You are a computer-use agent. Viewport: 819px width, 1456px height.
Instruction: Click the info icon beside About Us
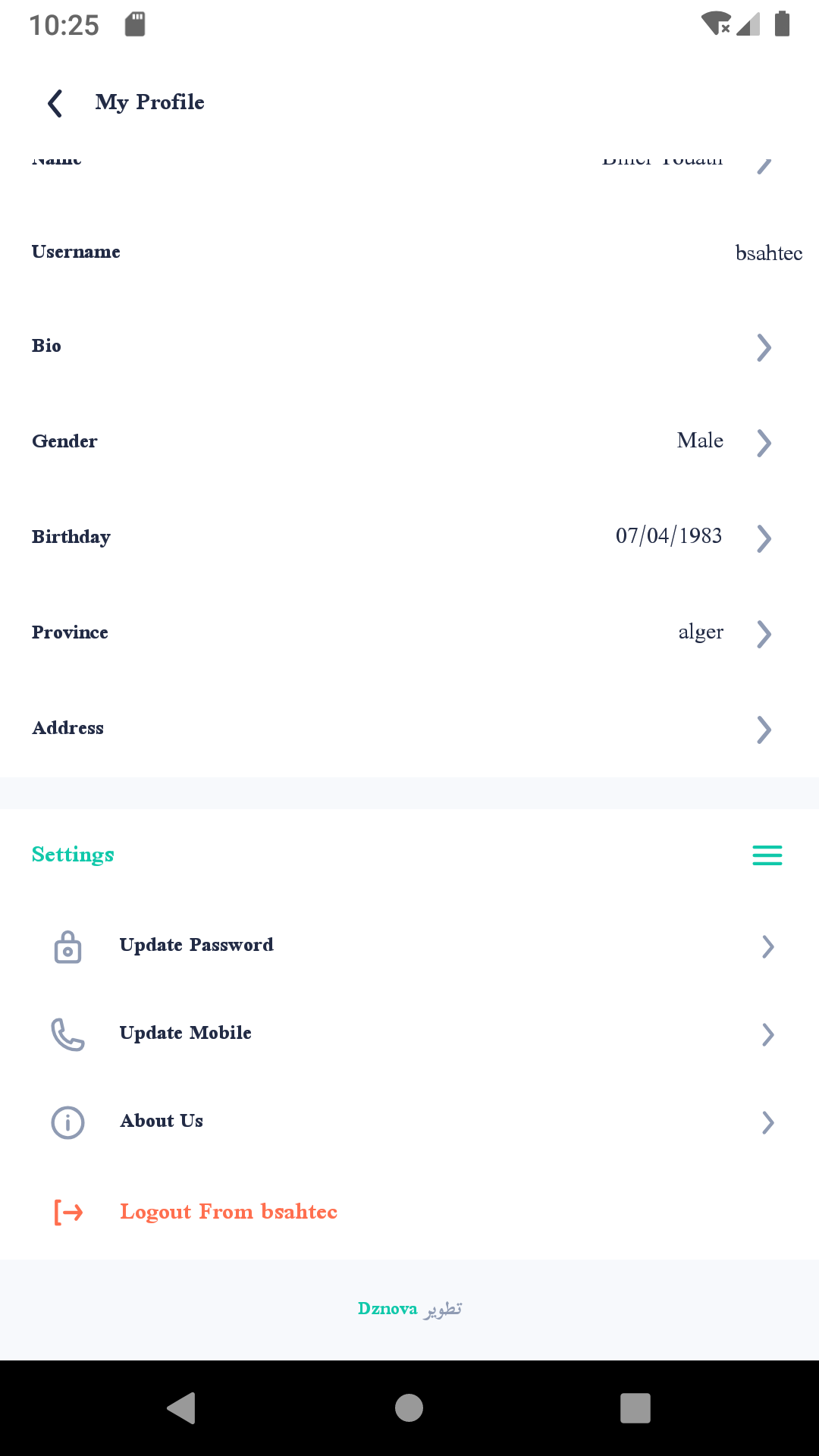tap(67, 1122)
